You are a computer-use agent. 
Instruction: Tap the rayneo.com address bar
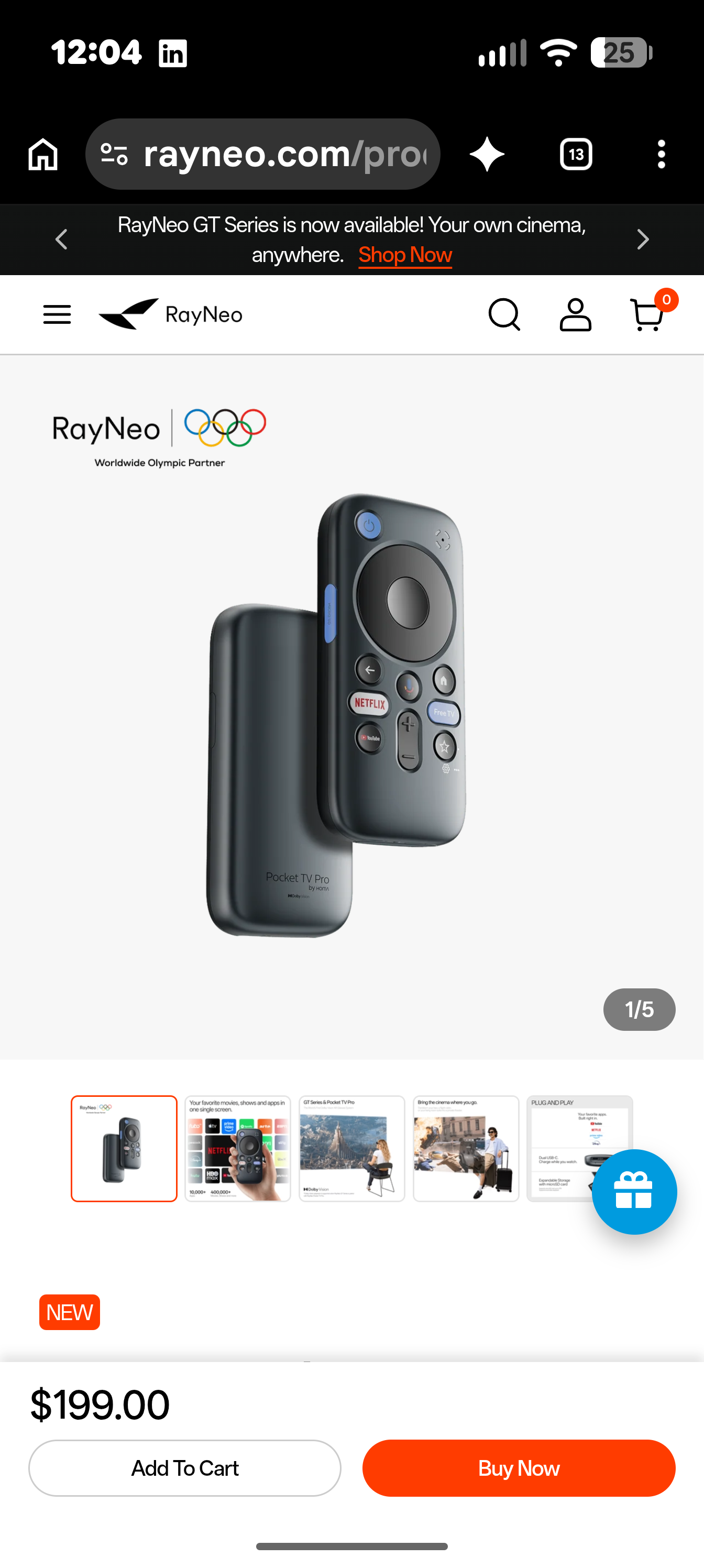point(263,154)
